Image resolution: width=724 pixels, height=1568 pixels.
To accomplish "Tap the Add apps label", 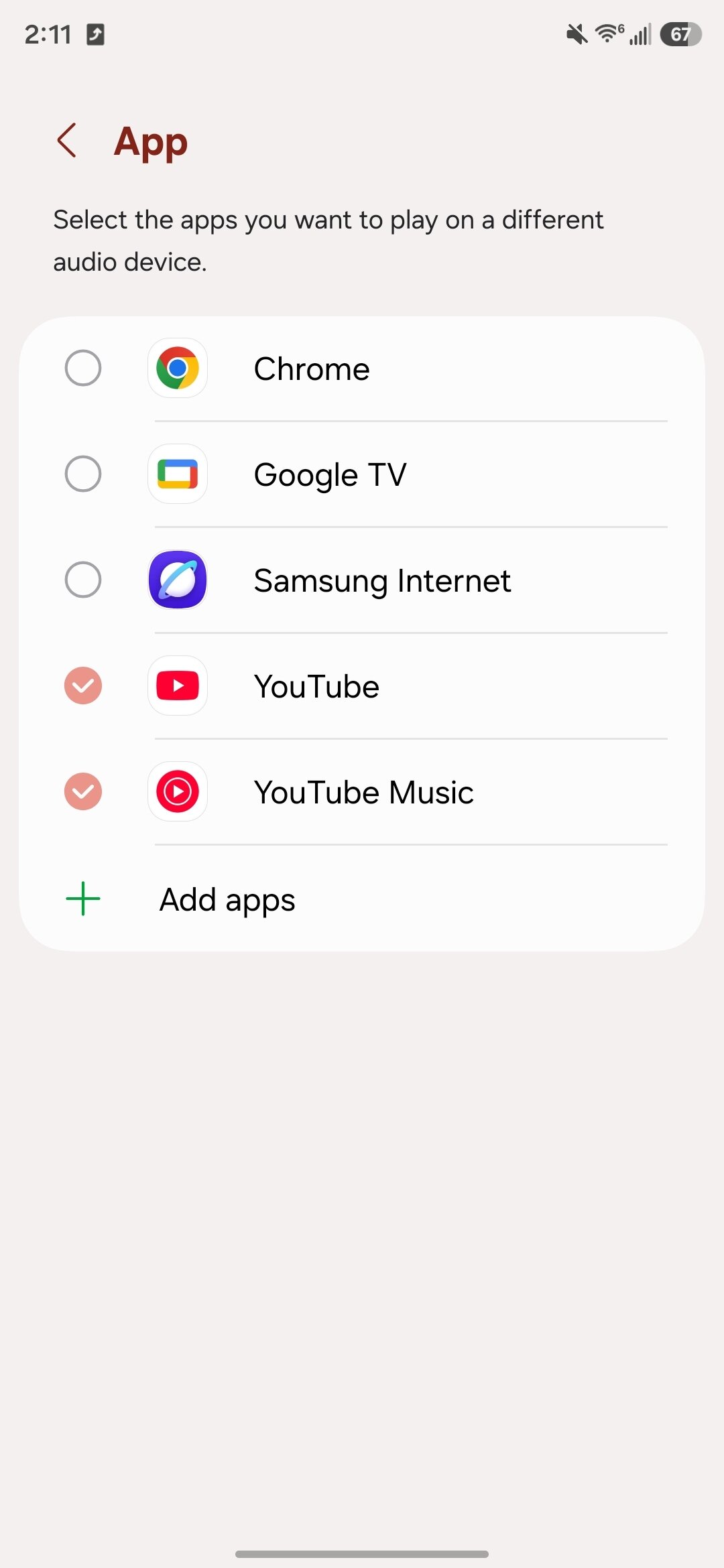I will coord(227,899).
